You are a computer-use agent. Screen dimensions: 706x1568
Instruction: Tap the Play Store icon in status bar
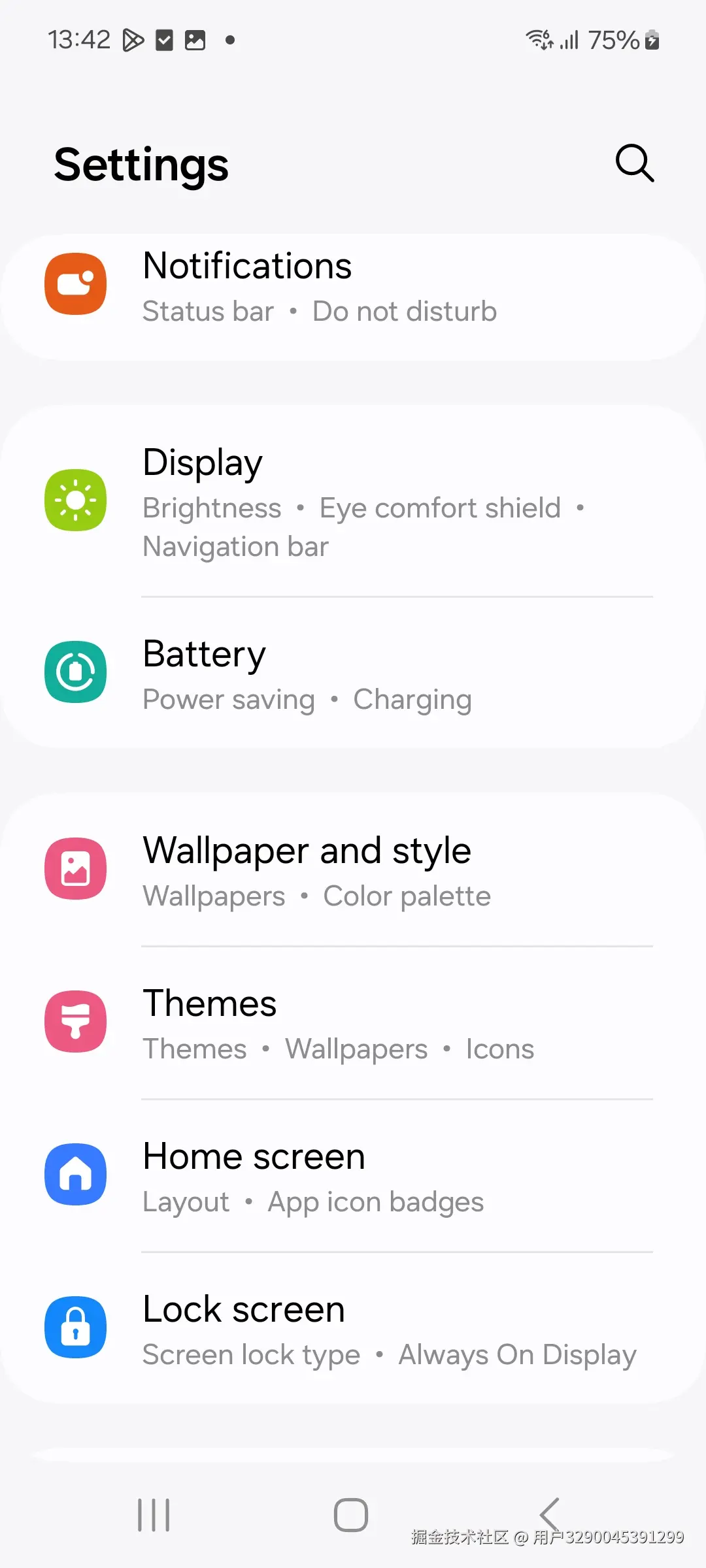135,40
